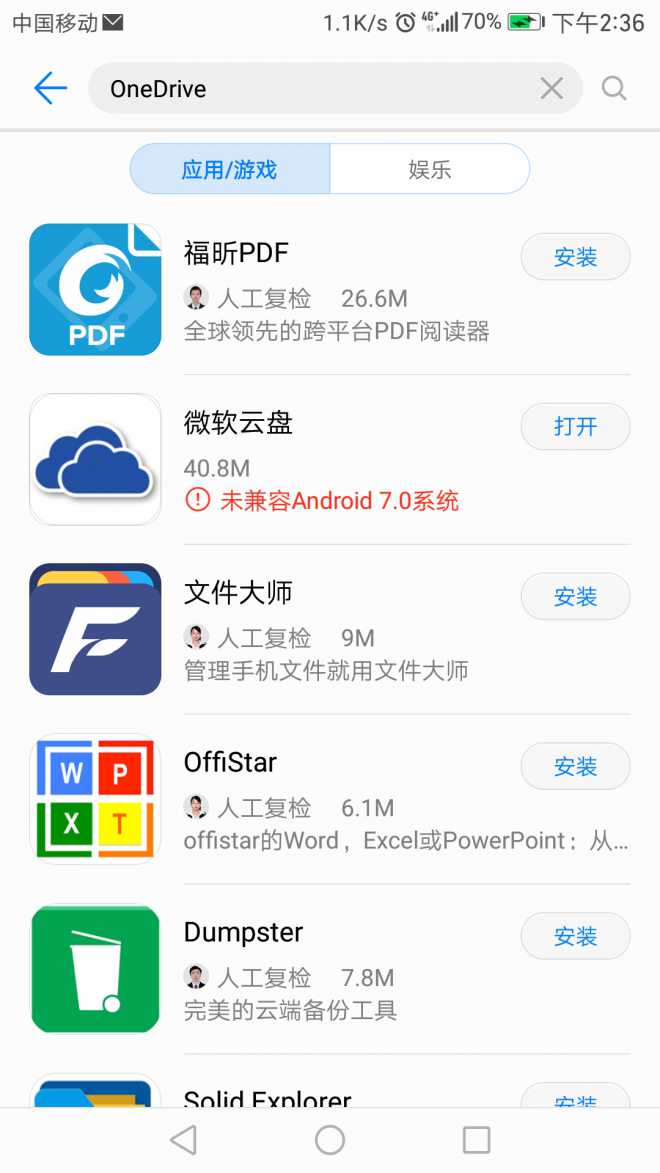This screenshot has height=1173, width=660.
Task: Switch to the 应用/游戏 tab
Action: click(x=230, y=169)
